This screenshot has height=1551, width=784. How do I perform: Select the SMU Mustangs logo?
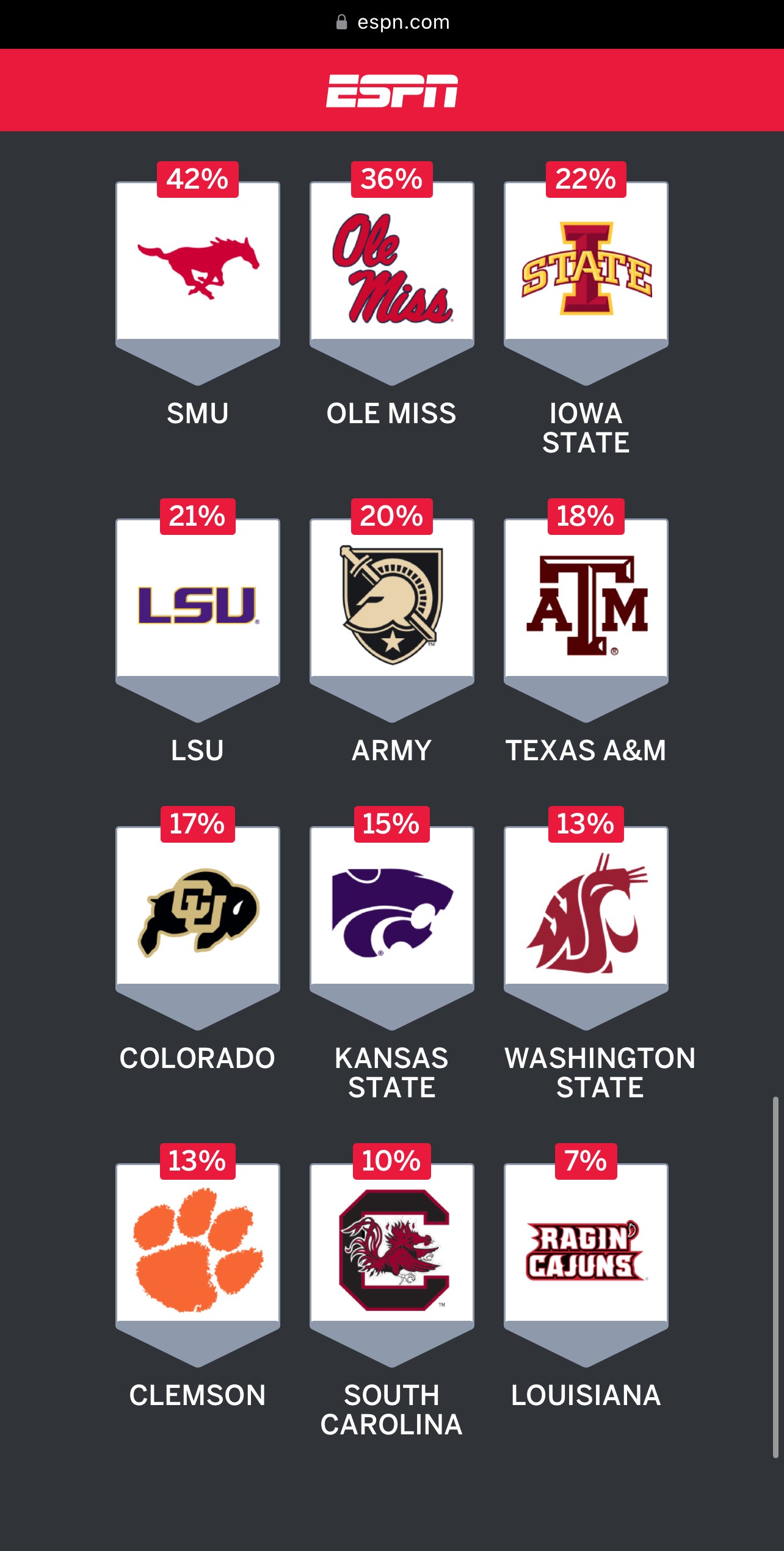click(197, 266)
